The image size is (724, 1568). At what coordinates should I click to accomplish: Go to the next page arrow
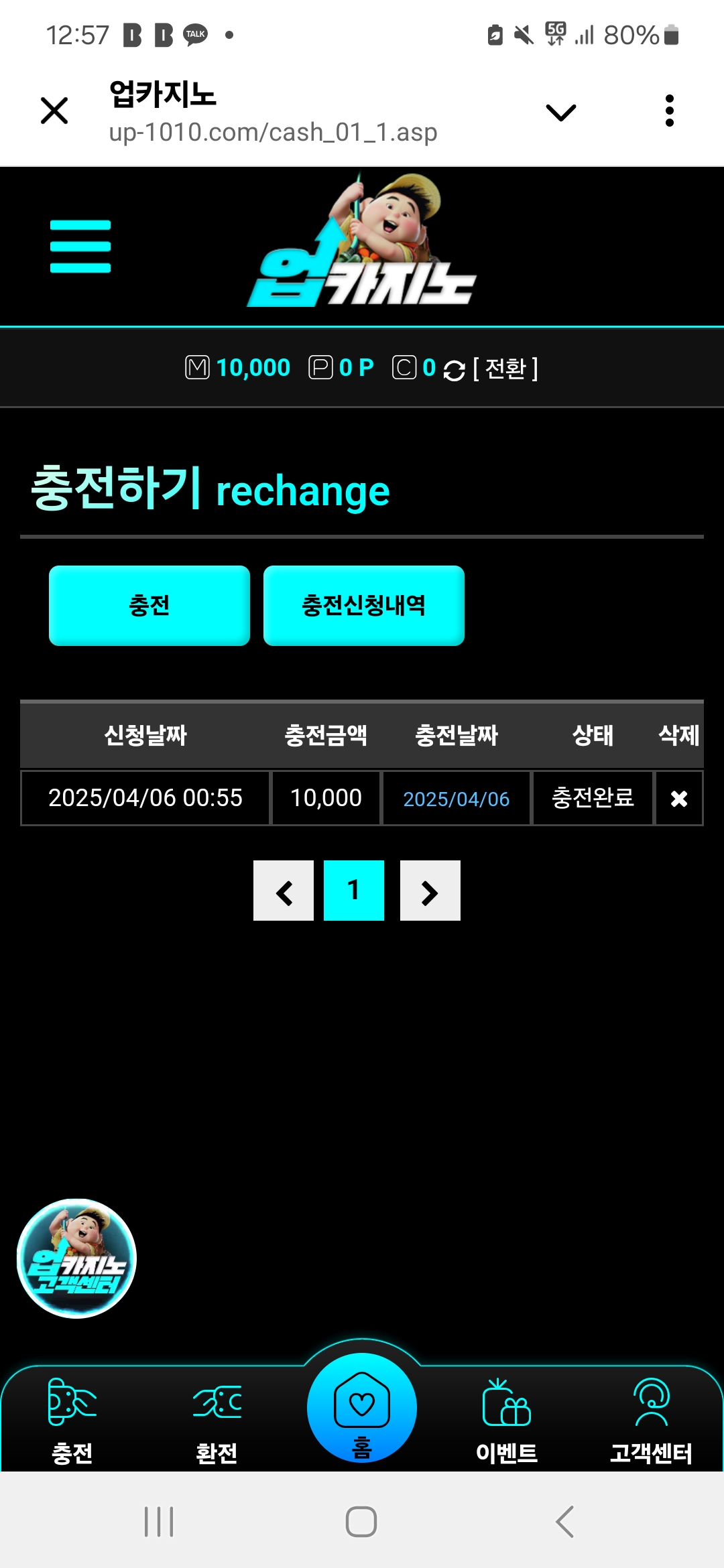click(x=430, y=891)
